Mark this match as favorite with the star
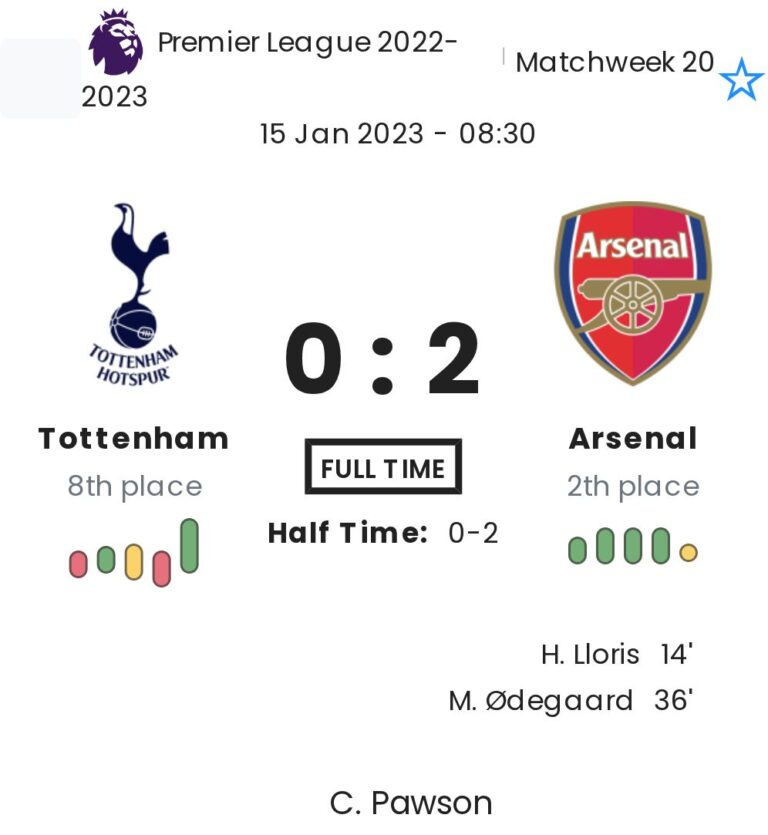Screen dimensions: 768x835 741,80
